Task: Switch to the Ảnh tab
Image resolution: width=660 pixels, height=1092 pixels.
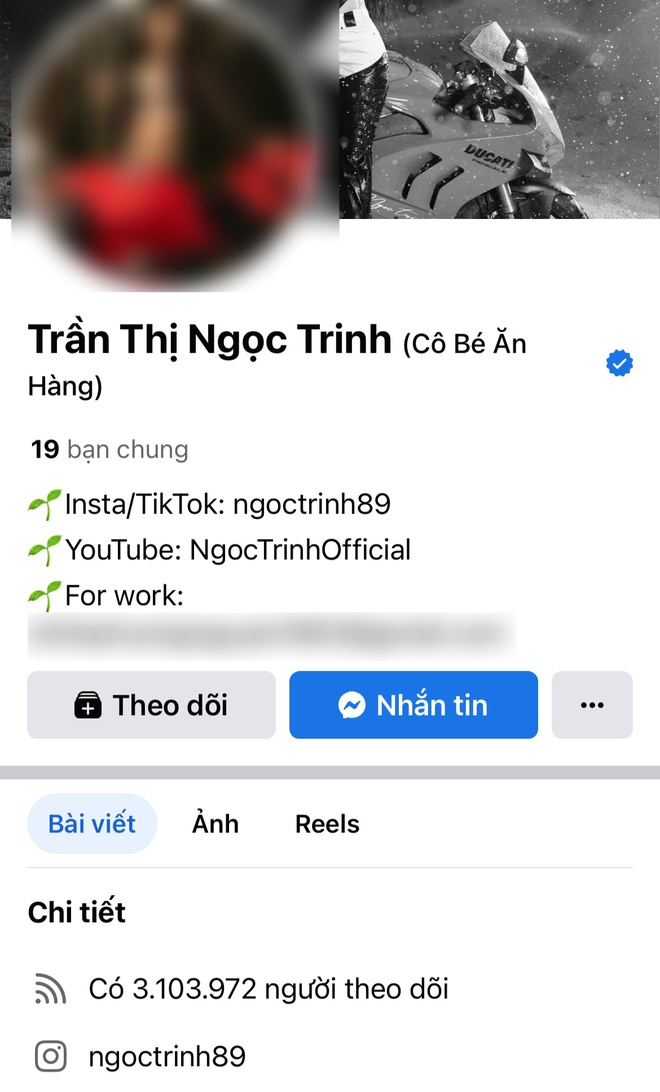Action: point(216,824)
